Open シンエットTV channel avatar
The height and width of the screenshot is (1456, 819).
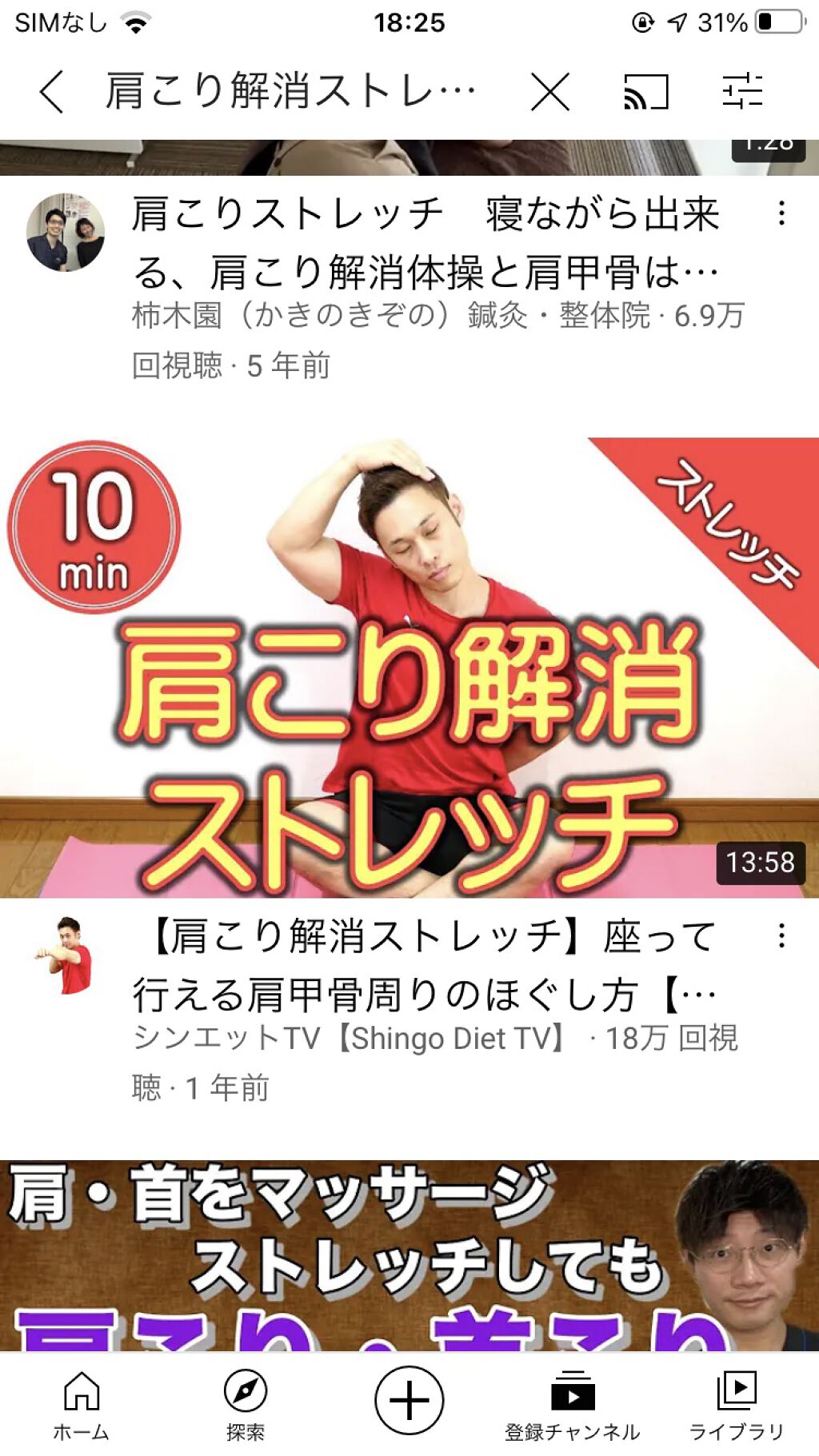(x=66, y=955)
